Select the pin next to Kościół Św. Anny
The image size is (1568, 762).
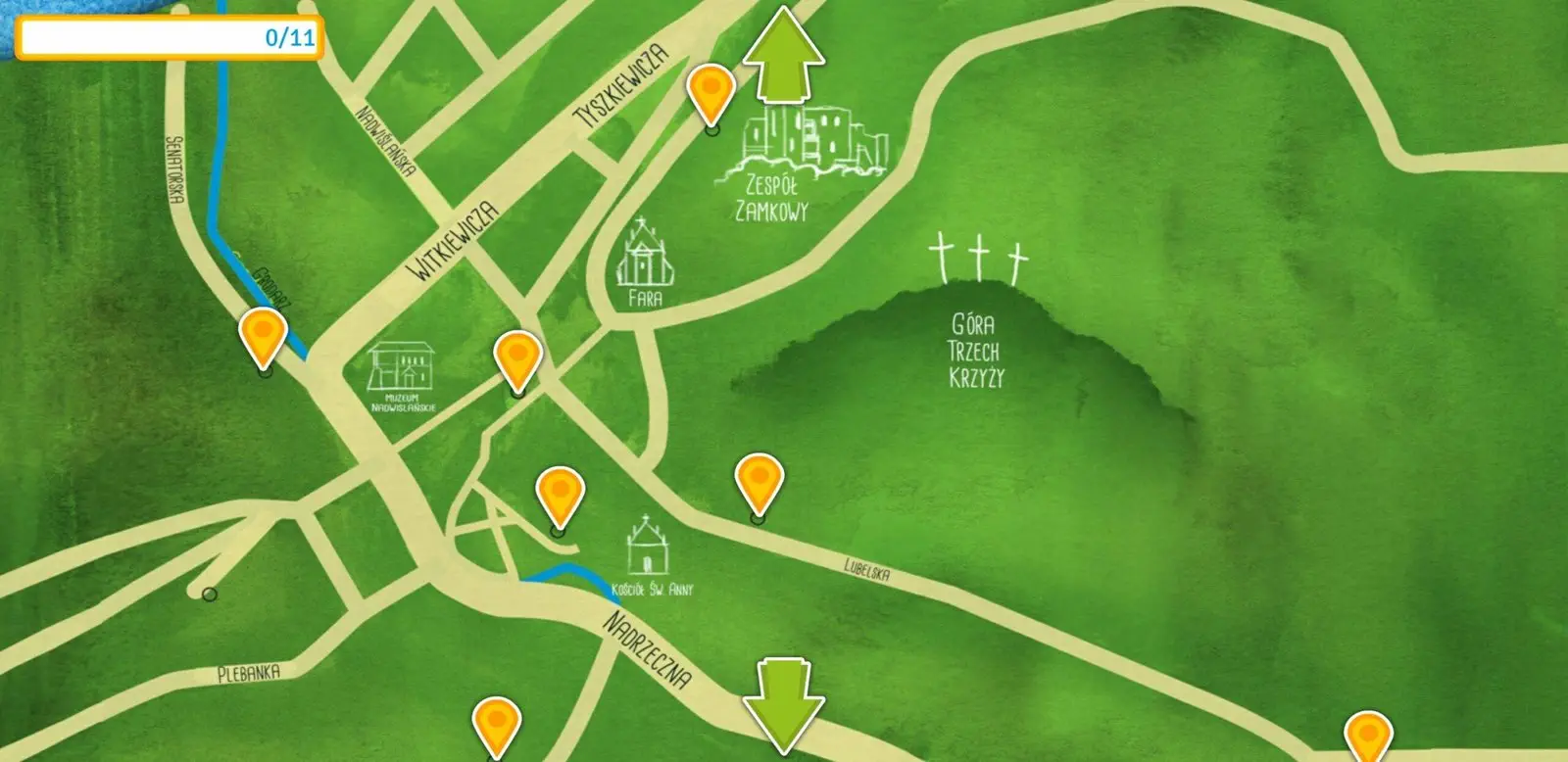click(x=560, y=495)
